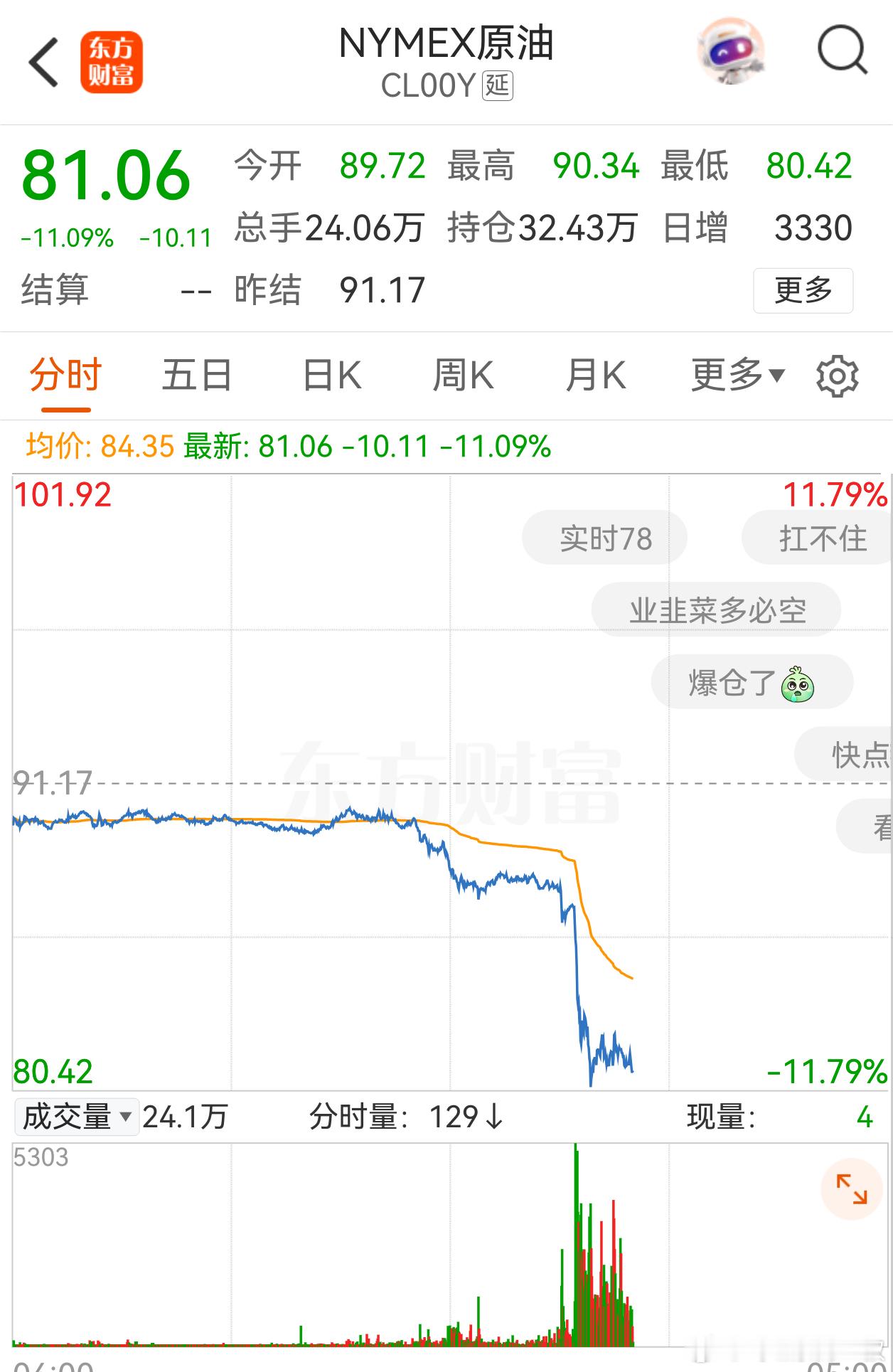This screenshot has width=893, height=1372.
Task: Open the AI robot assistant icon
Action: [x=729, y=51]
